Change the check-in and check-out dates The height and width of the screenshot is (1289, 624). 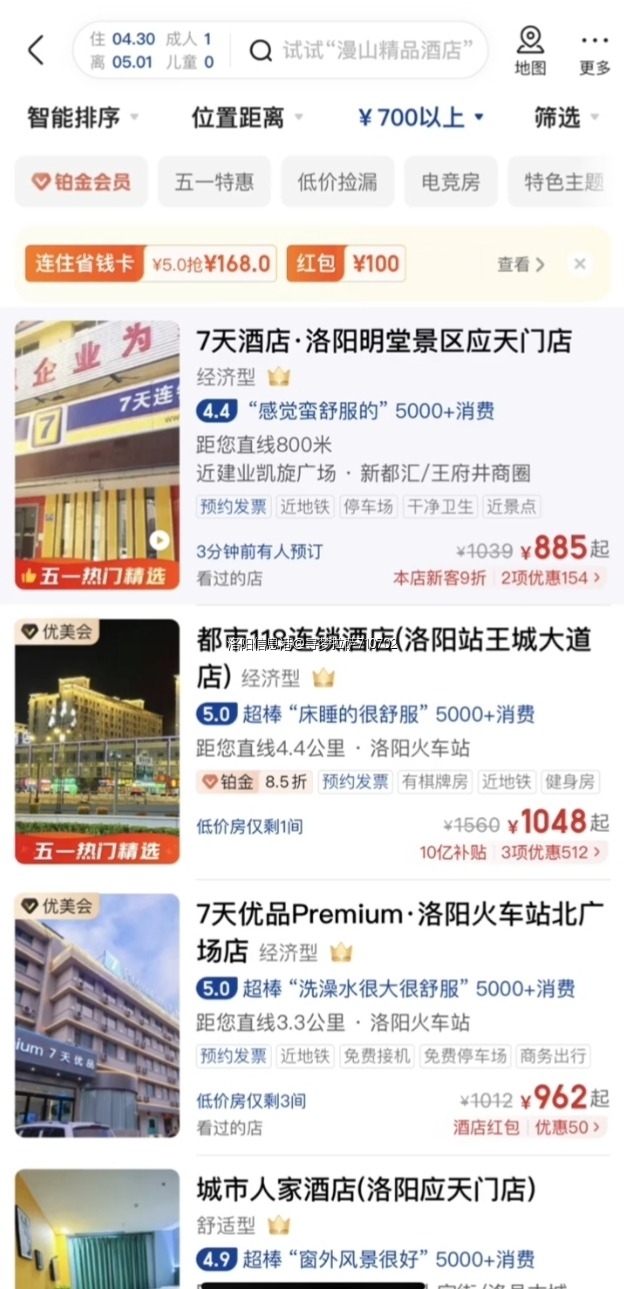[152, 50]
